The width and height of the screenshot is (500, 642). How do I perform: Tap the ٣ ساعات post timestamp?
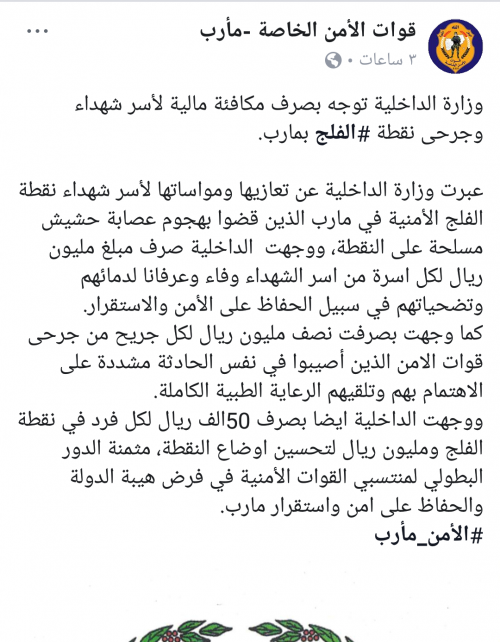click(x=387, y=60)
